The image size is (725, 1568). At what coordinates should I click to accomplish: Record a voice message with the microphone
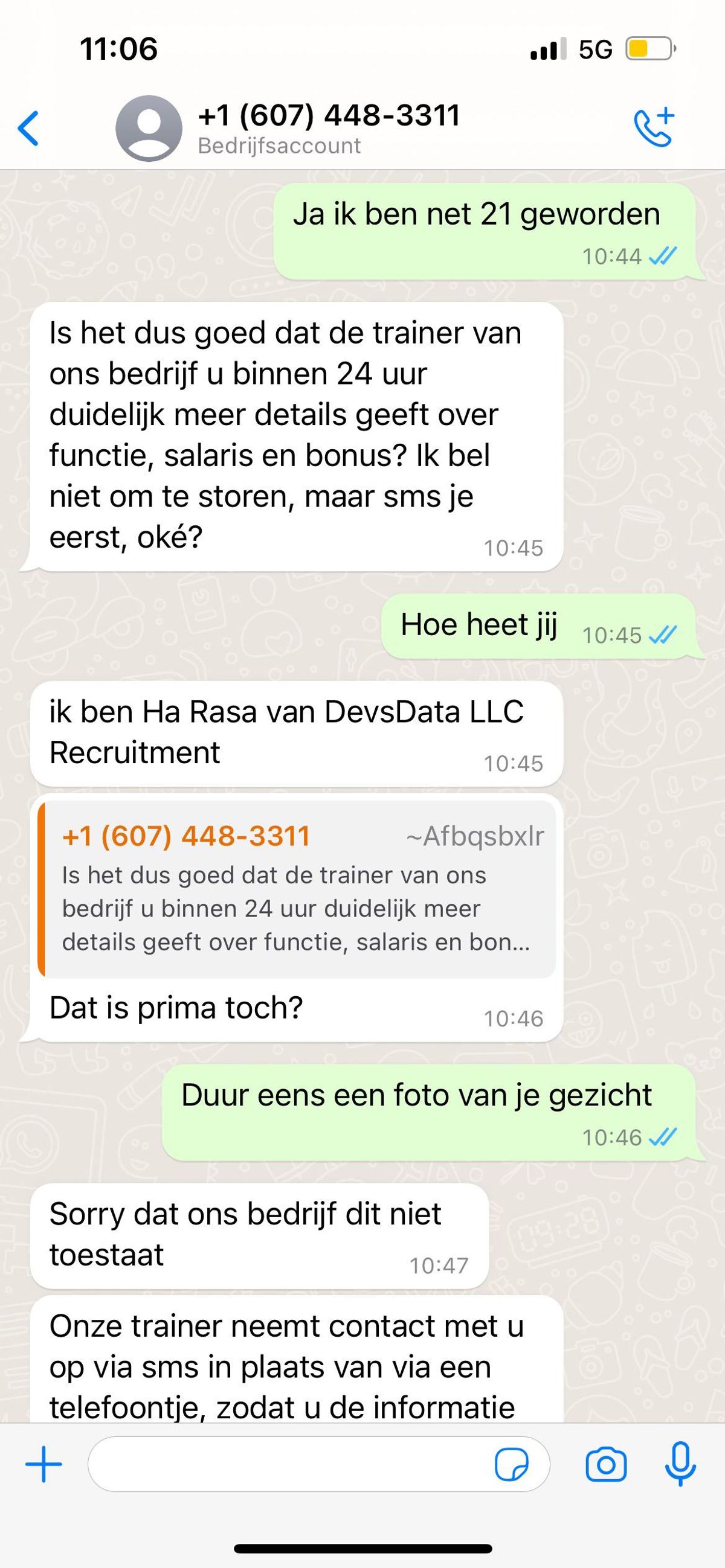coord(680,1464)
